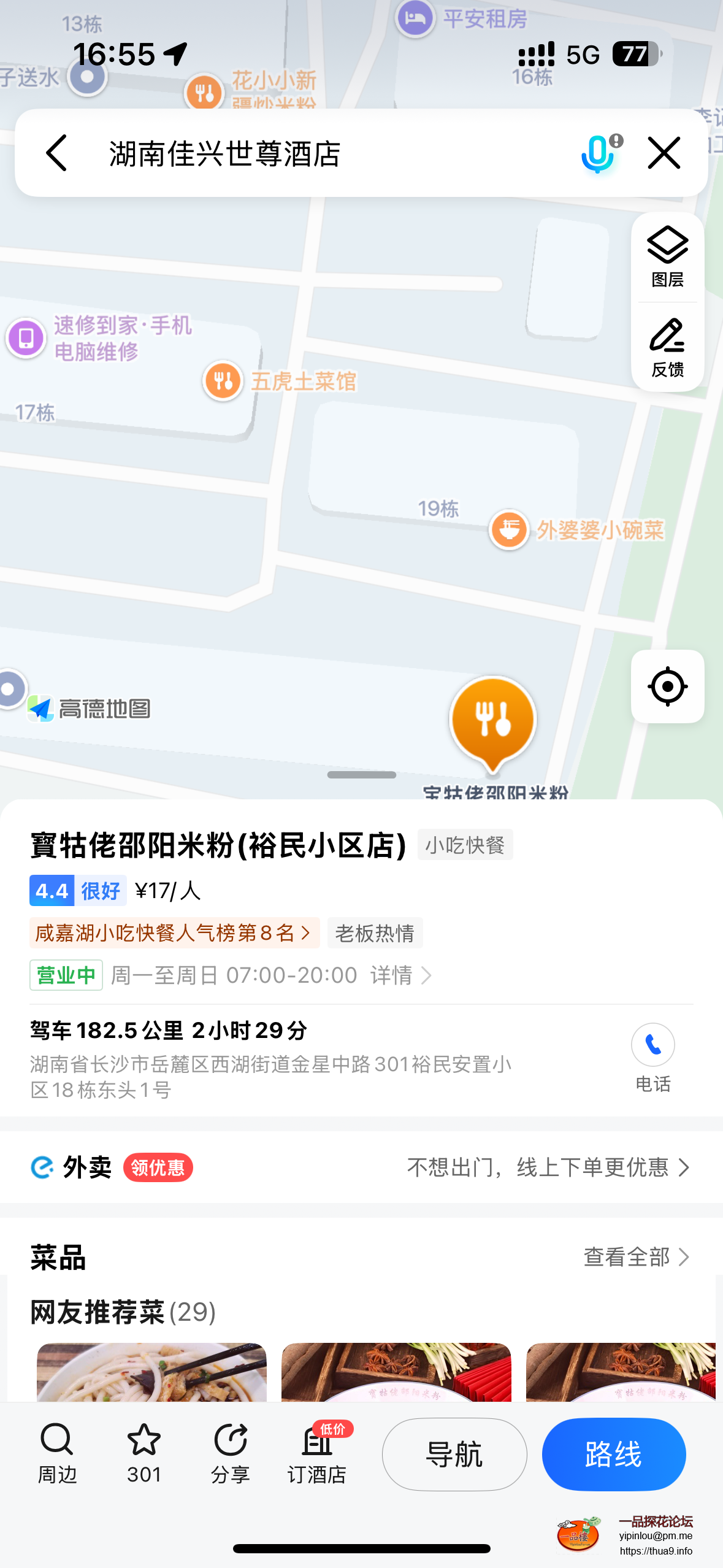723x1568 pixels.
Task: Open 周边 nearby search
Action: pyautogui.click(x=57, y=1454)
